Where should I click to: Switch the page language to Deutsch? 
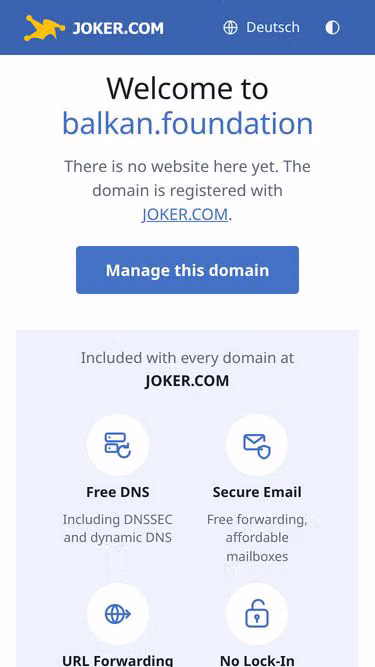coord(261,28)
